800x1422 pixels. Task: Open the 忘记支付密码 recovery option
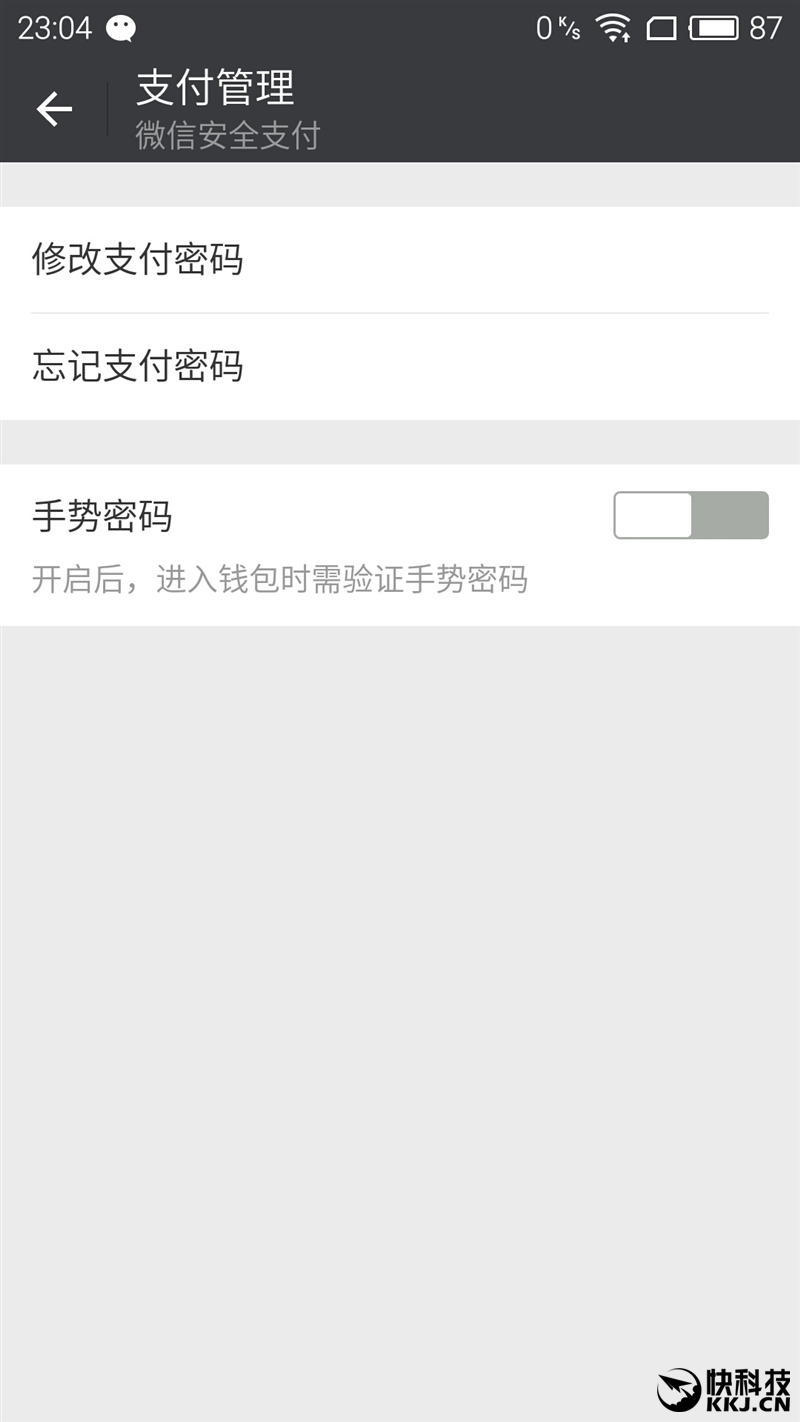139,367
